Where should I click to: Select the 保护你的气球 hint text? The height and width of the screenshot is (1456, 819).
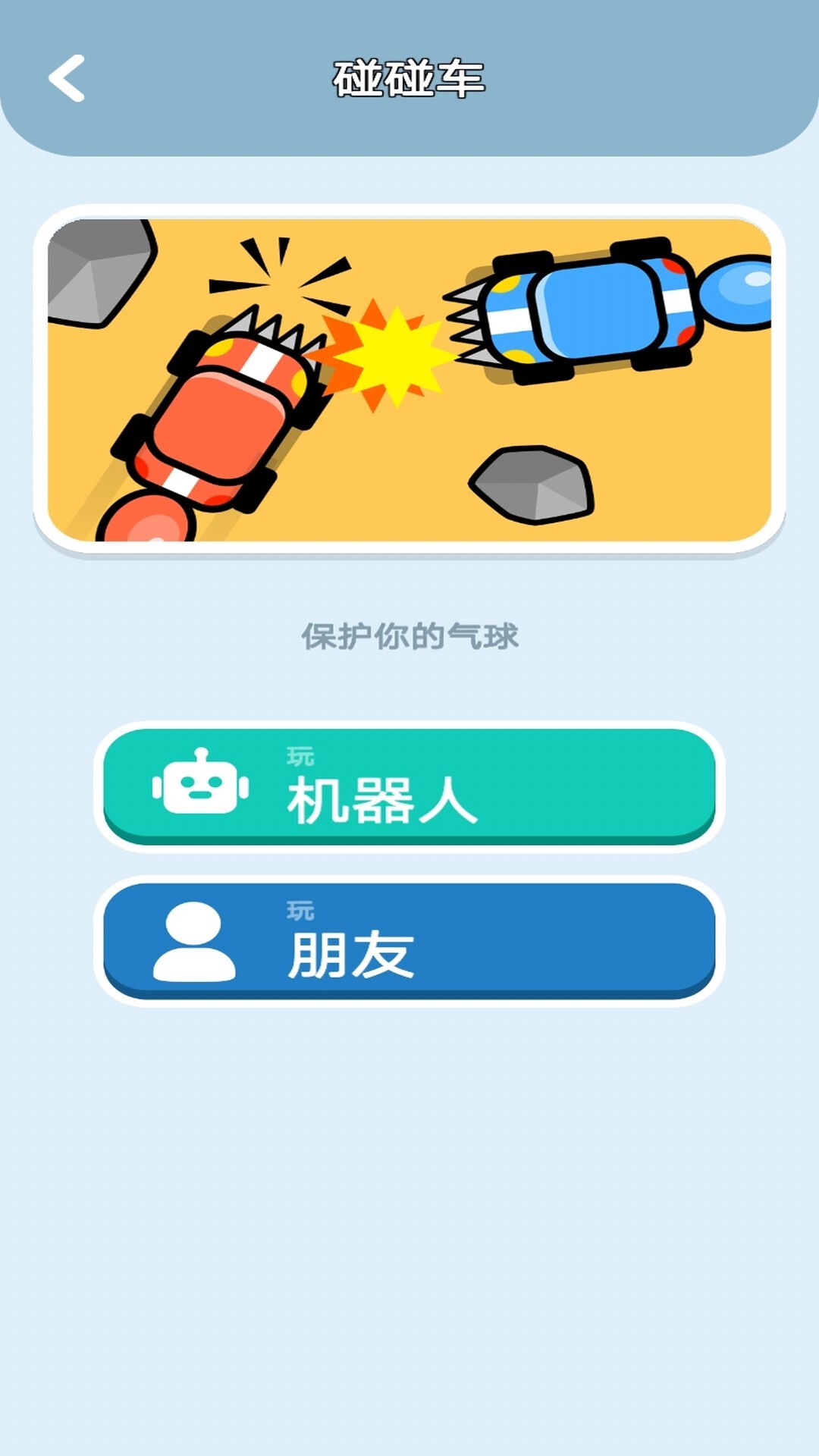click(x=409, y=637)
